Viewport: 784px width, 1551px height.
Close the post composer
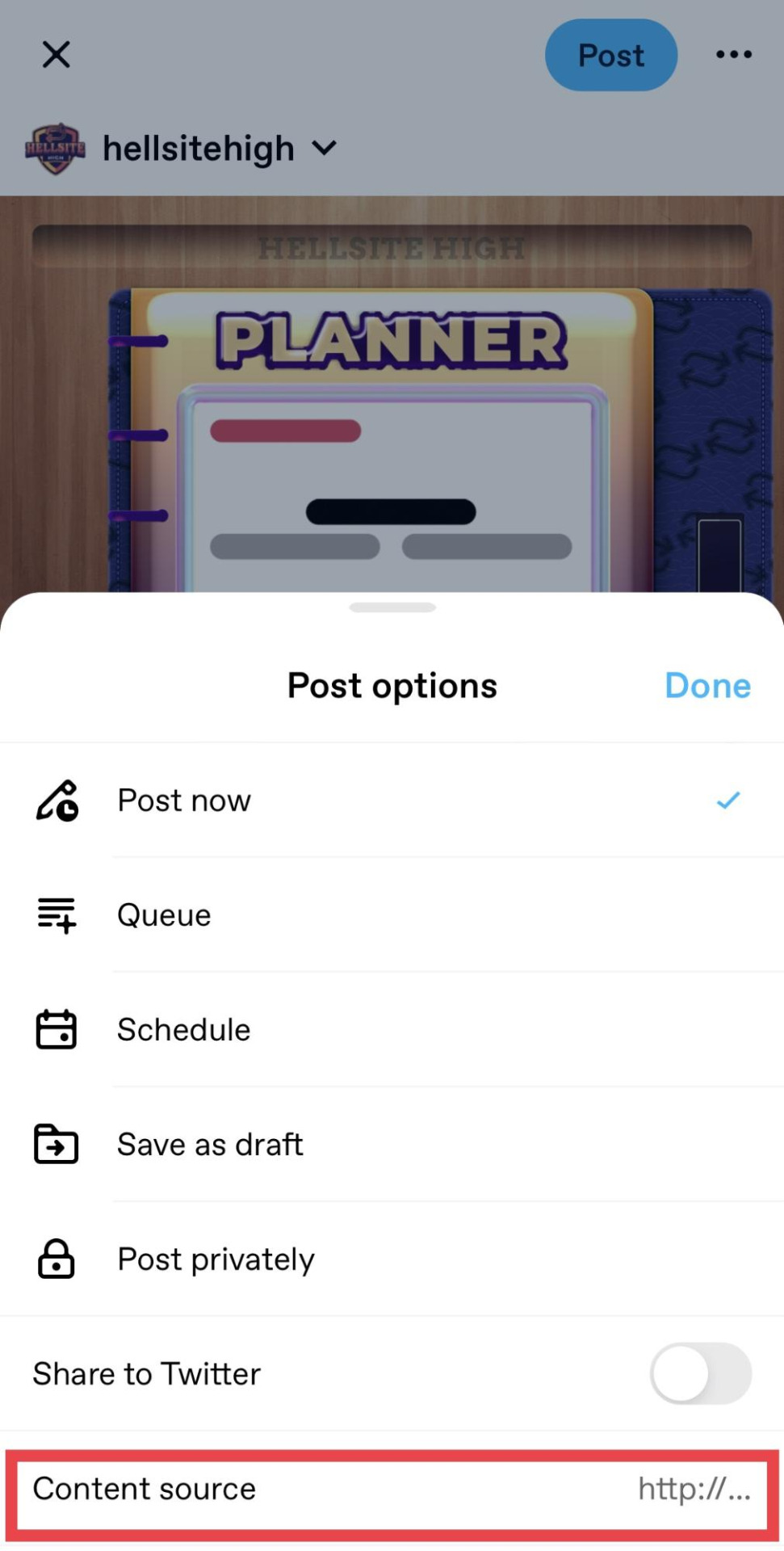click(56, 55)
